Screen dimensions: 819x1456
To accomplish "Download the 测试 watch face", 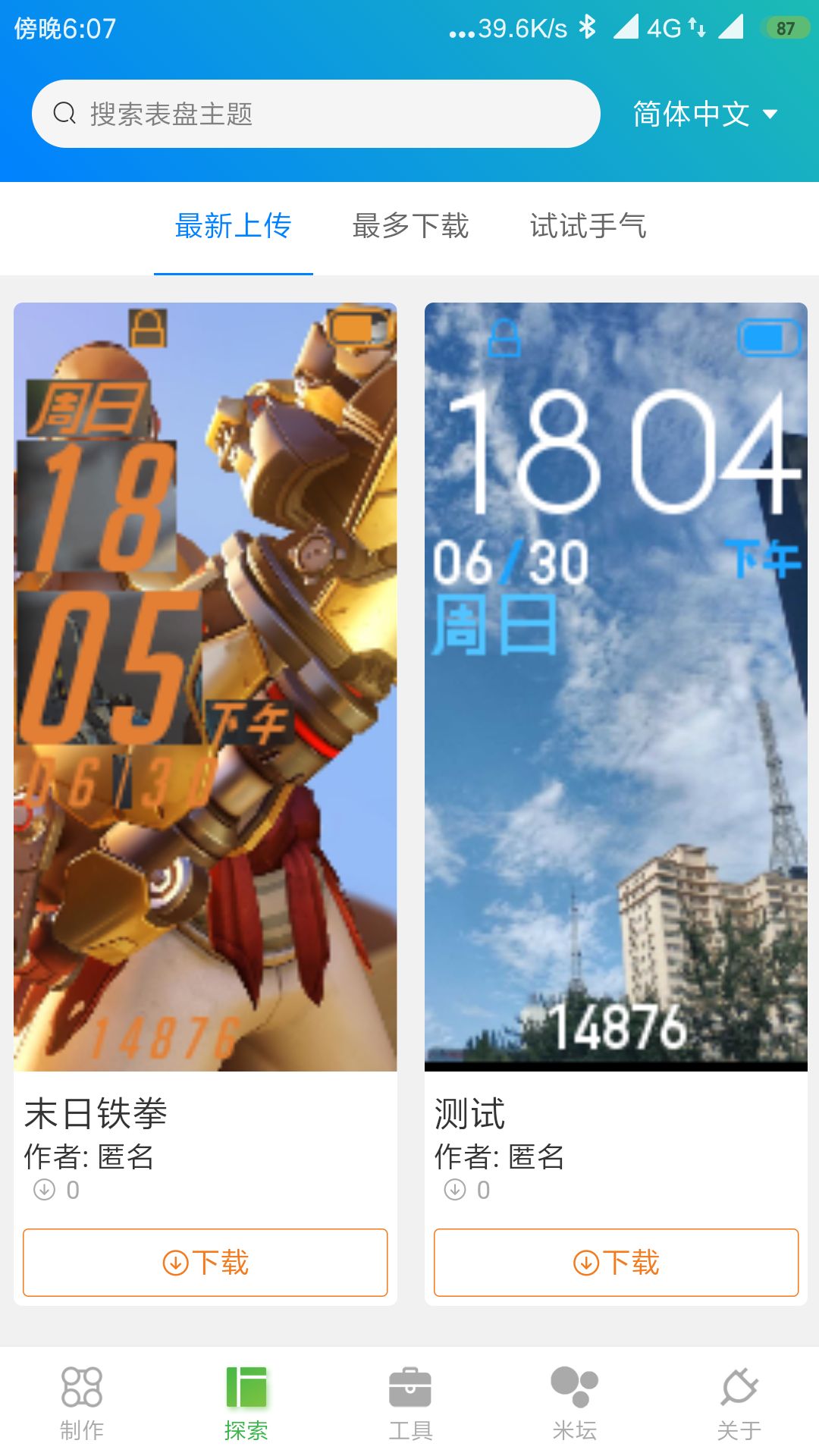I will coord(616,1263).
